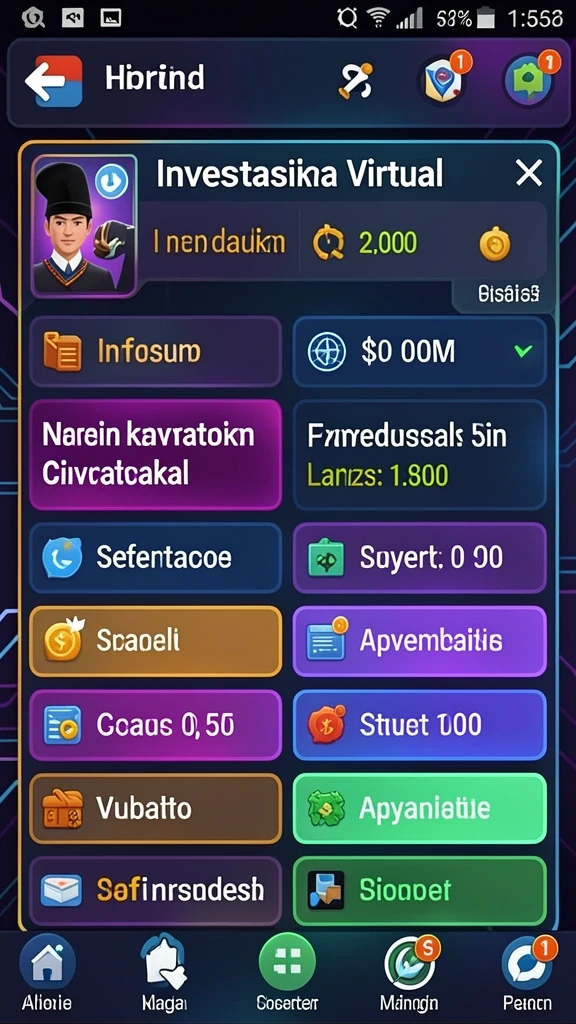Open Apvembaitis
The image size is (576, 1024).
point(419,641)
